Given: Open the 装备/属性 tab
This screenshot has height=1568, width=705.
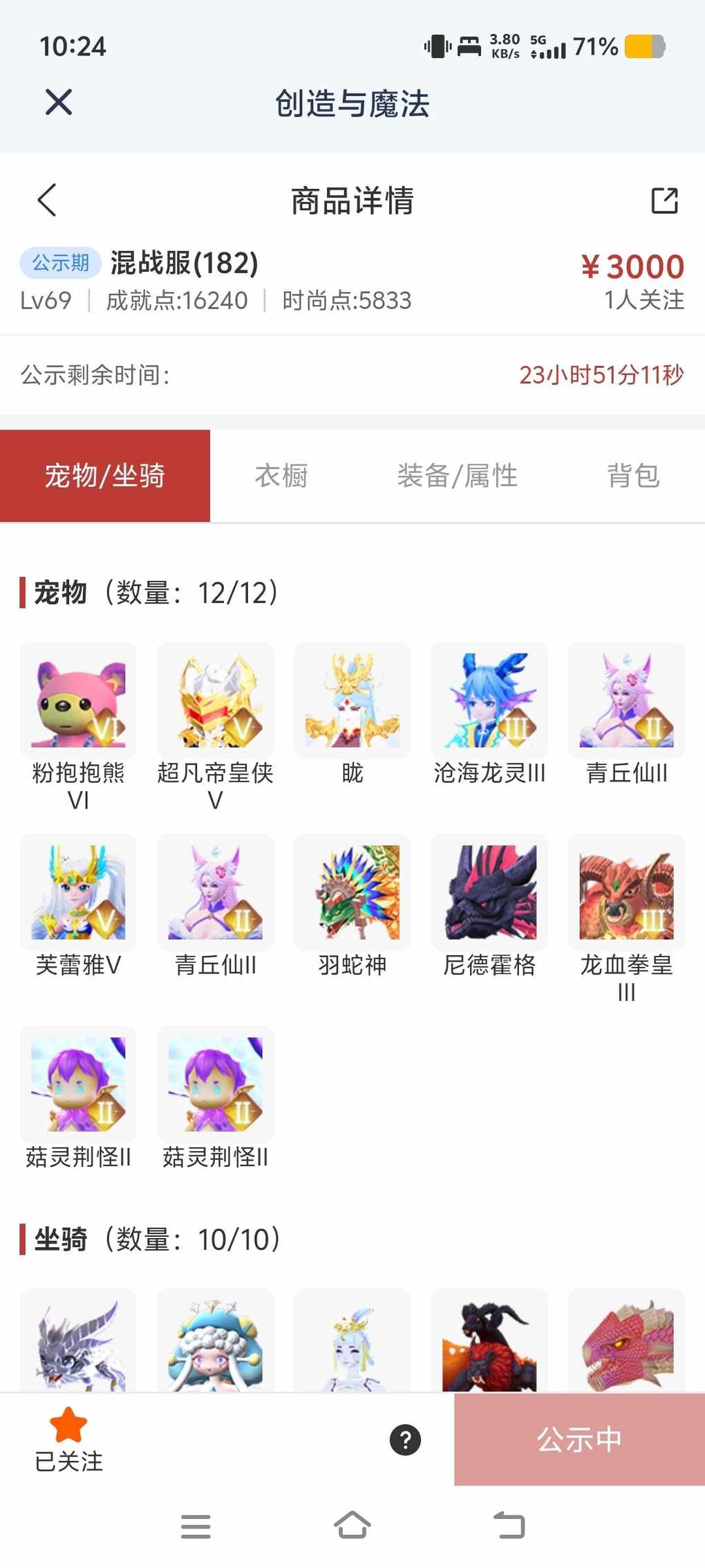Looking at the screenshot, I should [x=457, y=476].
